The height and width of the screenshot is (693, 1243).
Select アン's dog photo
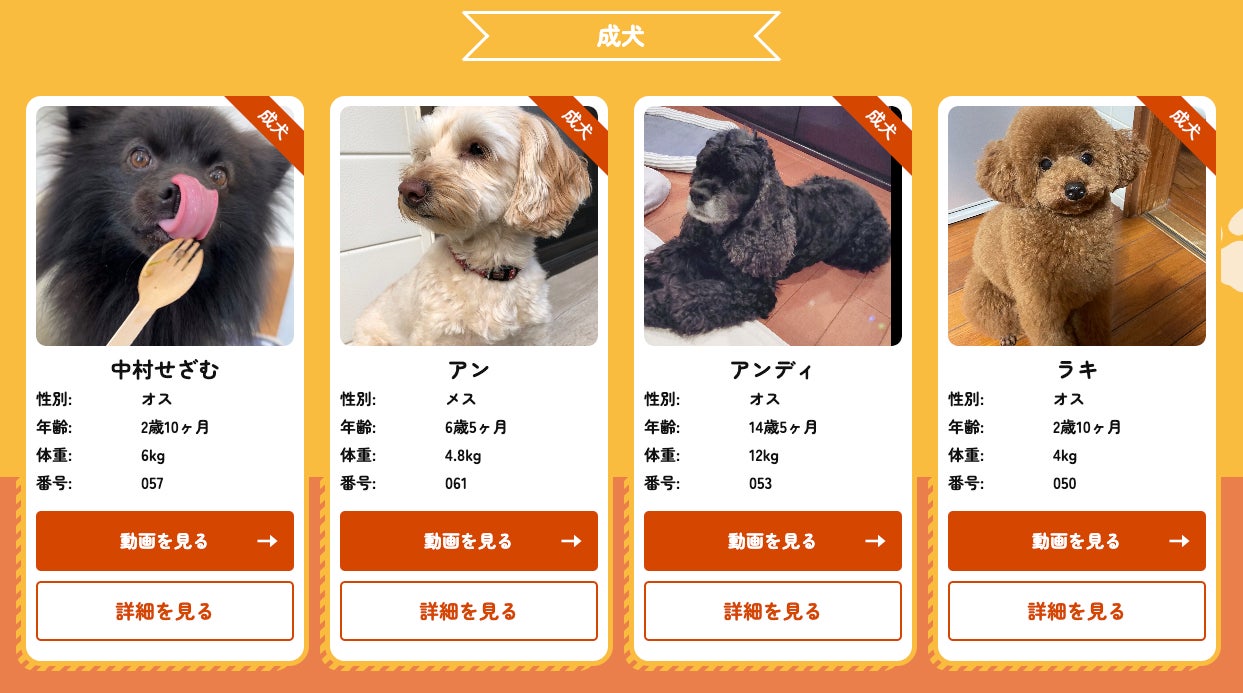coord(469,226)
